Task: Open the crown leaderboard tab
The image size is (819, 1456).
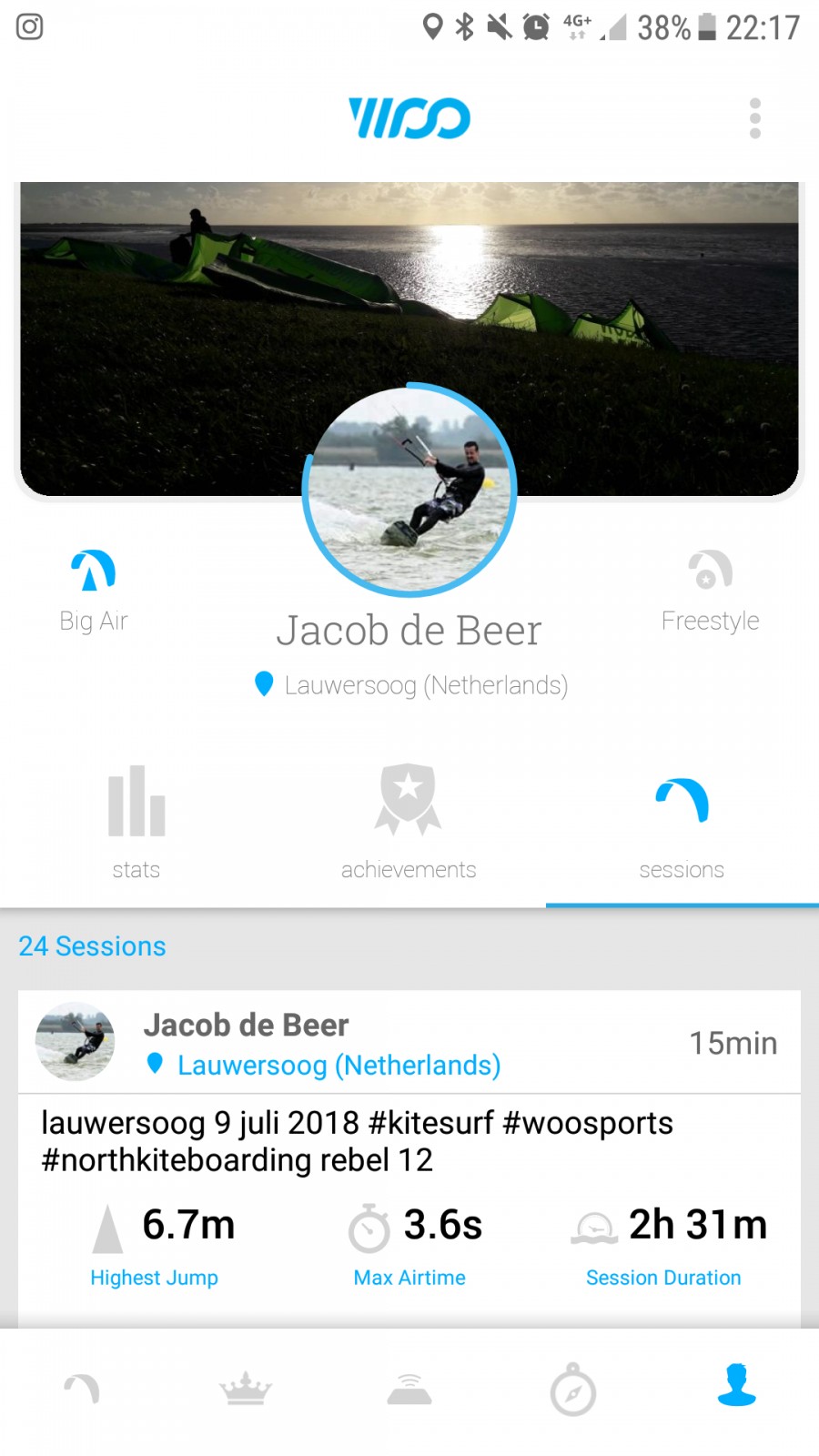Action: (x=246, y=1390)
